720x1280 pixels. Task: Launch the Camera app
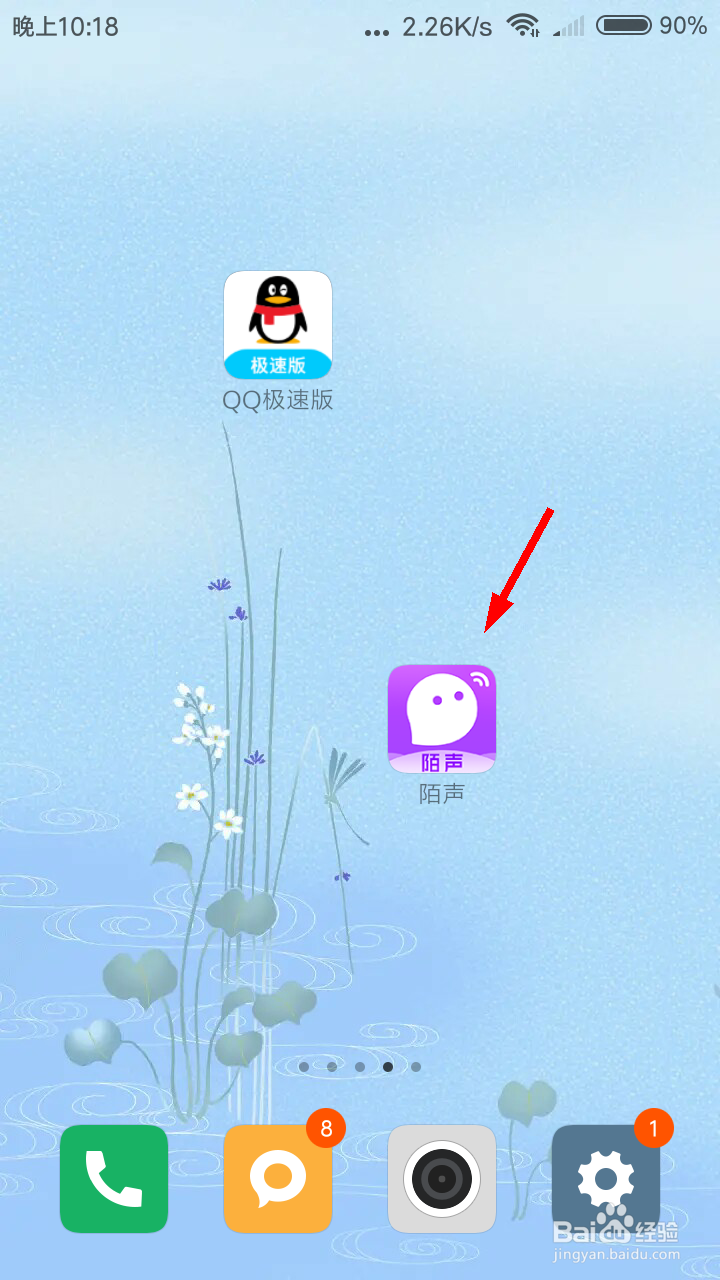(441, 1179)
